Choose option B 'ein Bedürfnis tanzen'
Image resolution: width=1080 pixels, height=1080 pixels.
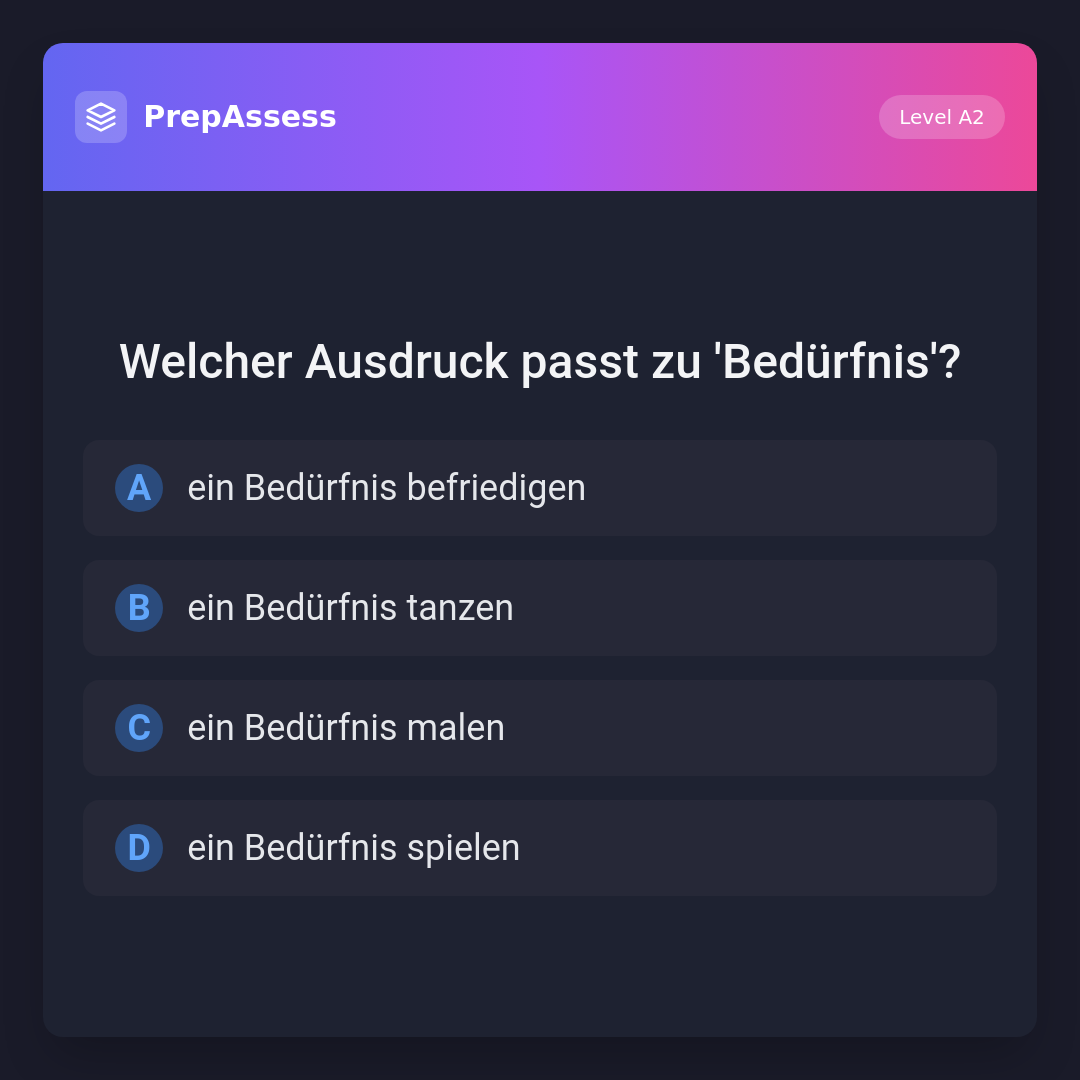[x=540, y=608]
